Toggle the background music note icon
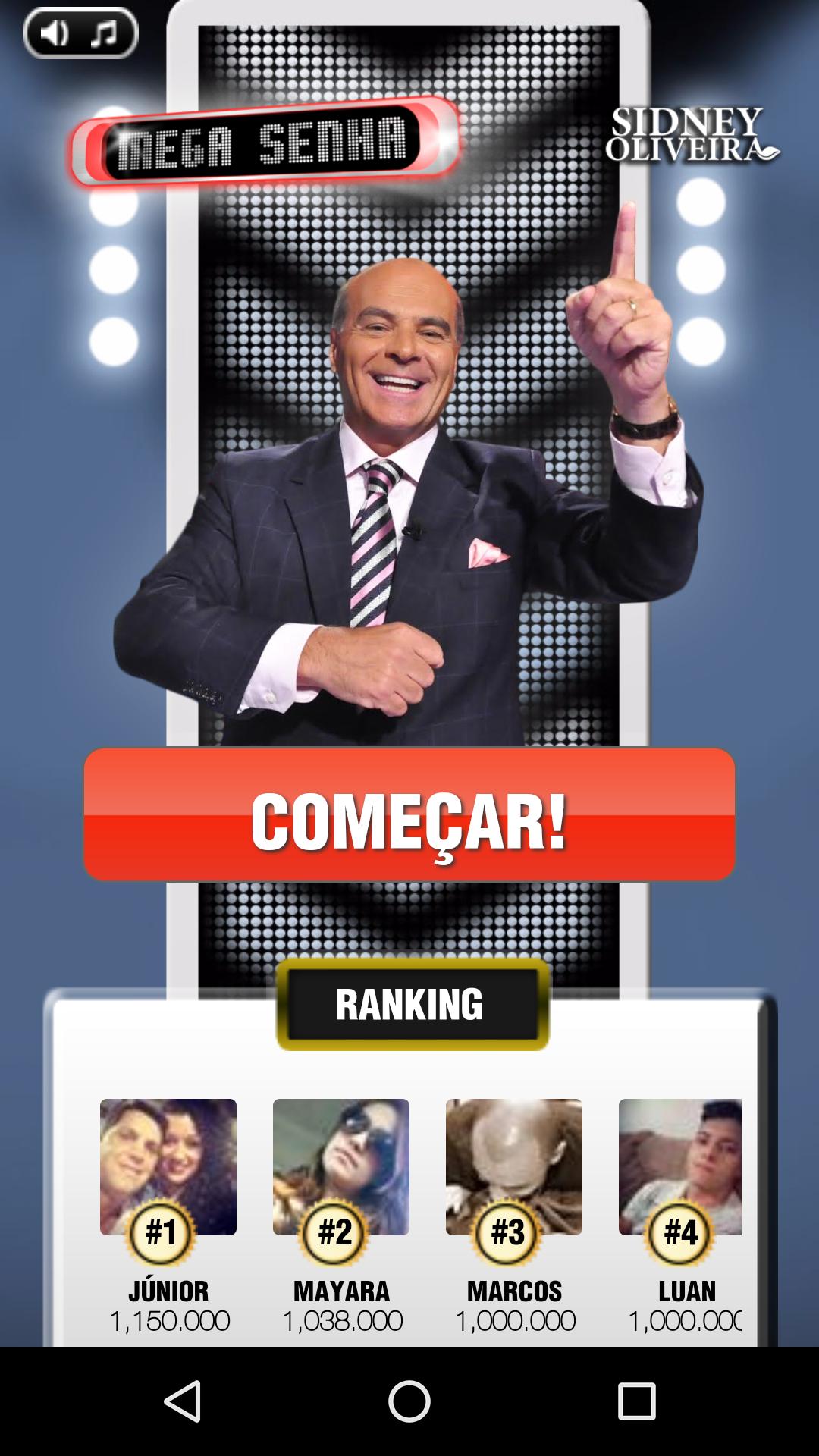This screenshot has width=819, height=1456. tap(105, 33)
